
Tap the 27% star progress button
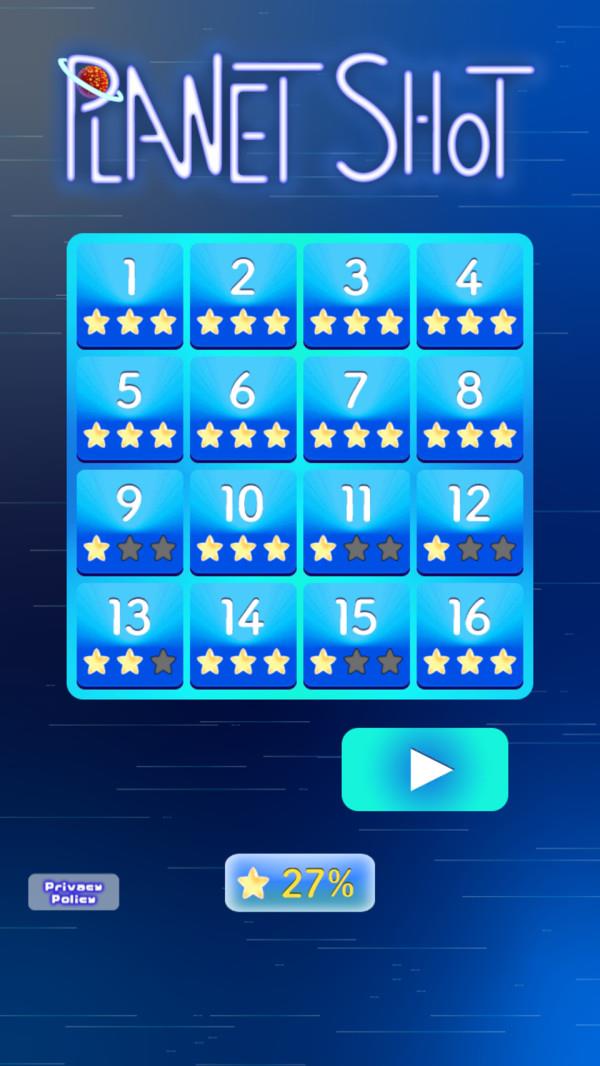[x=299, y=883]
